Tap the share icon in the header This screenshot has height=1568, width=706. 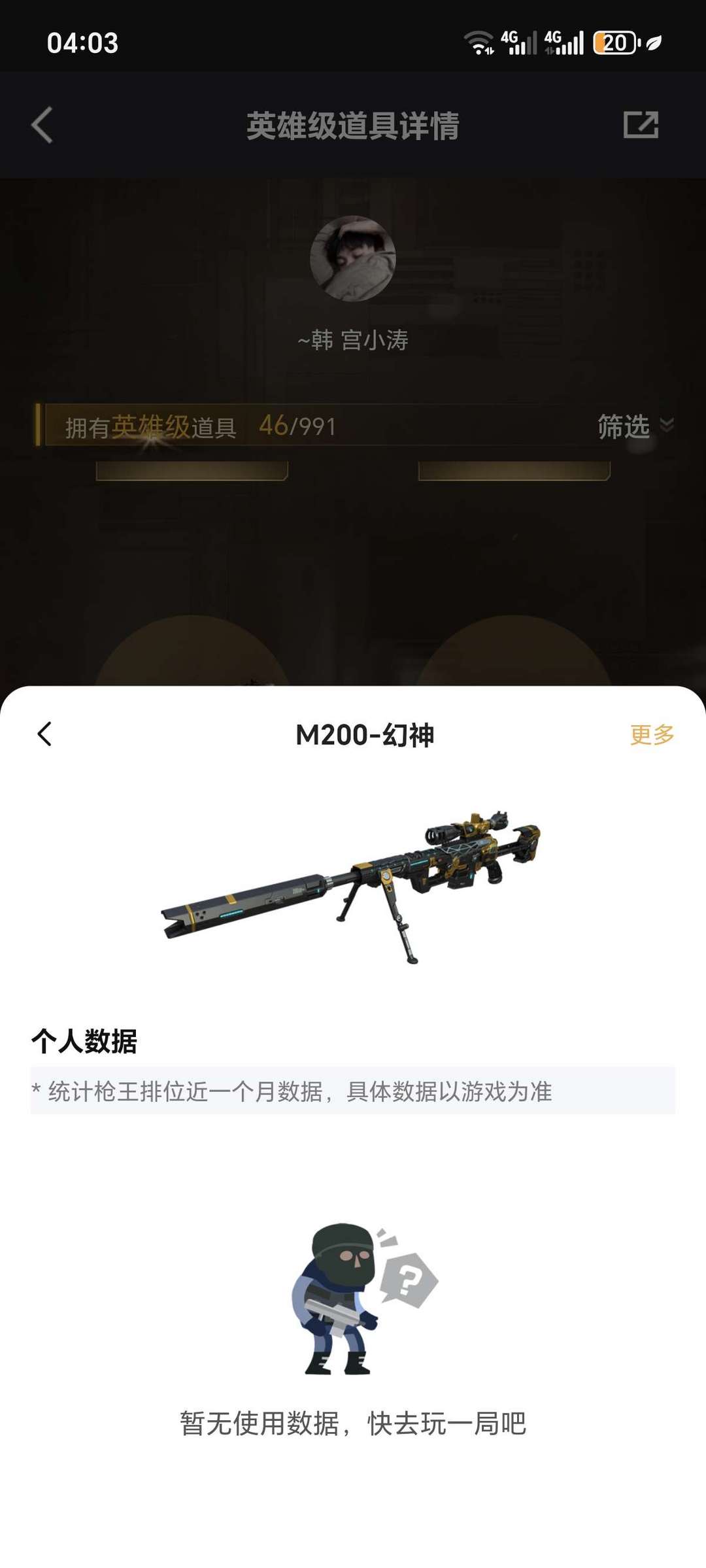(641, 124)
